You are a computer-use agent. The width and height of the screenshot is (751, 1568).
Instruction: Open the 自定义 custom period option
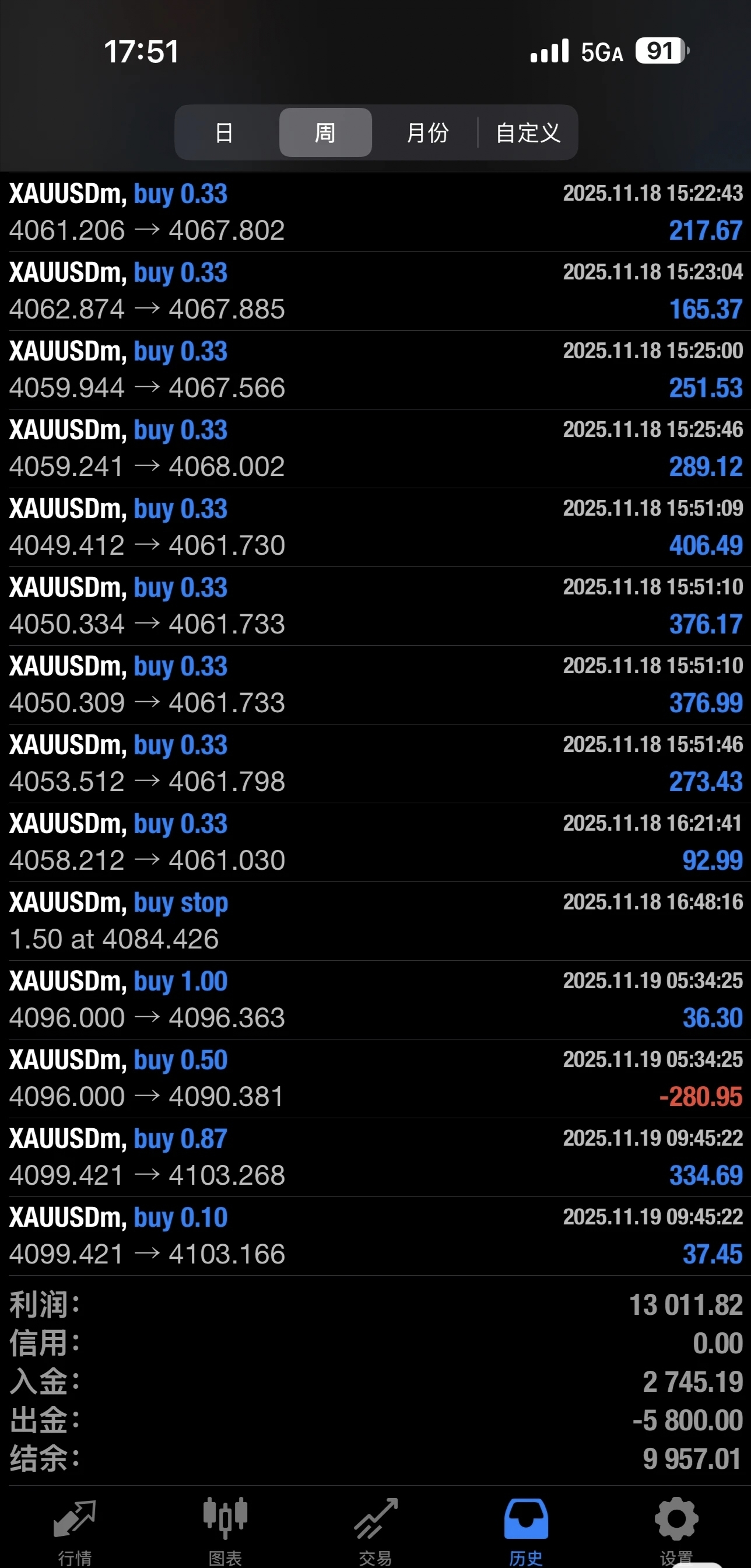pyautogui.click(x=528, y=132)
